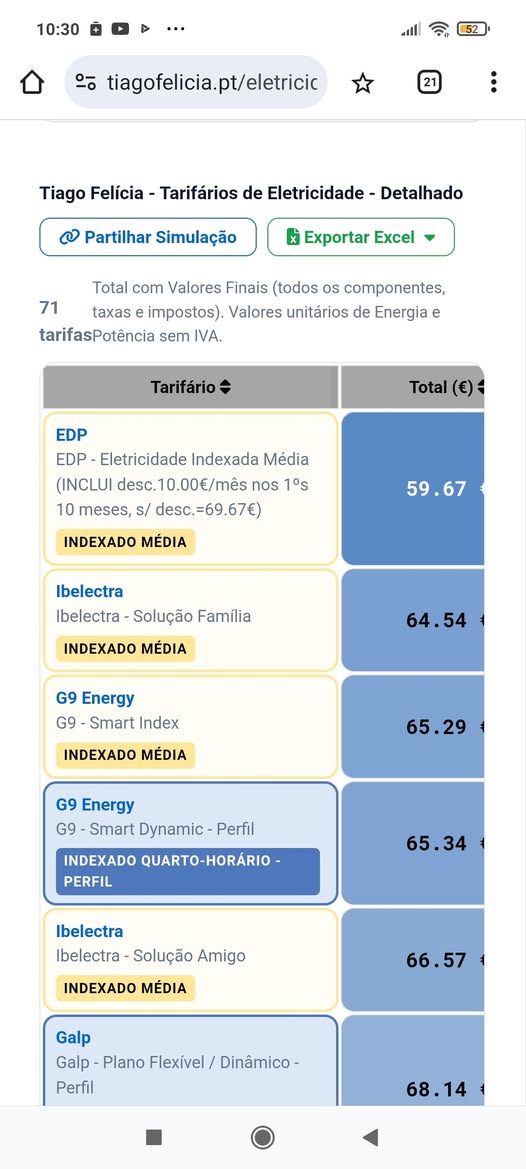Sort the table by Tarifário column
This screenshot has width=526, height=1169.
pyautogui.click(x=191, y=387)
